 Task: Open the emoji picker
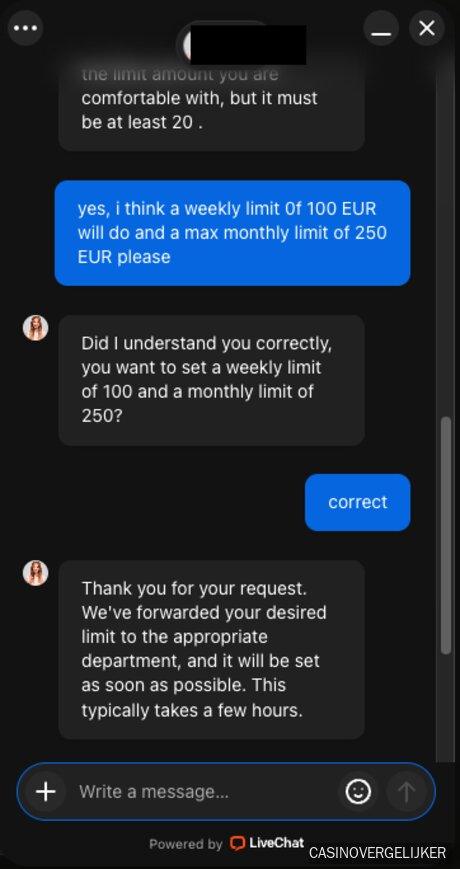pos(358,791)
